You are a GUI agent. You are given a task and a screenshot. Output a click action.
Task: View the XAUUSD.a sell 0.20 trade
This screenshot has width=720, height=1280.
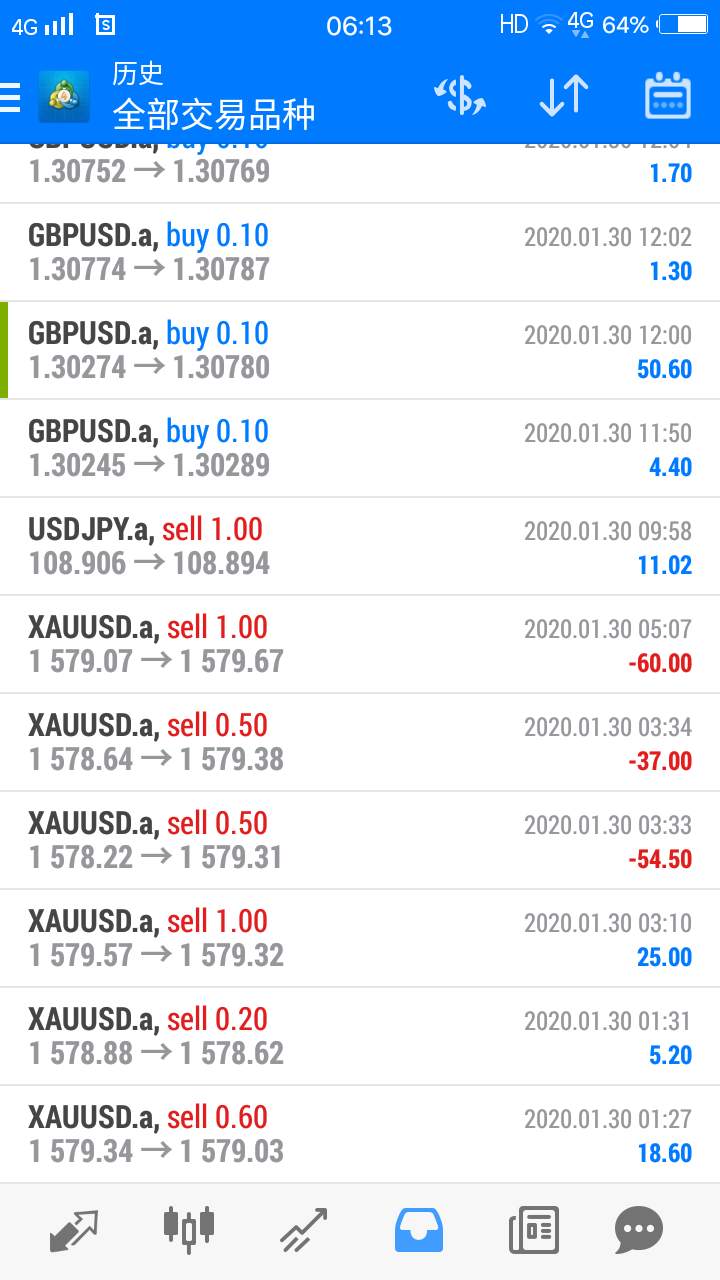click(x=360, y=1037)
